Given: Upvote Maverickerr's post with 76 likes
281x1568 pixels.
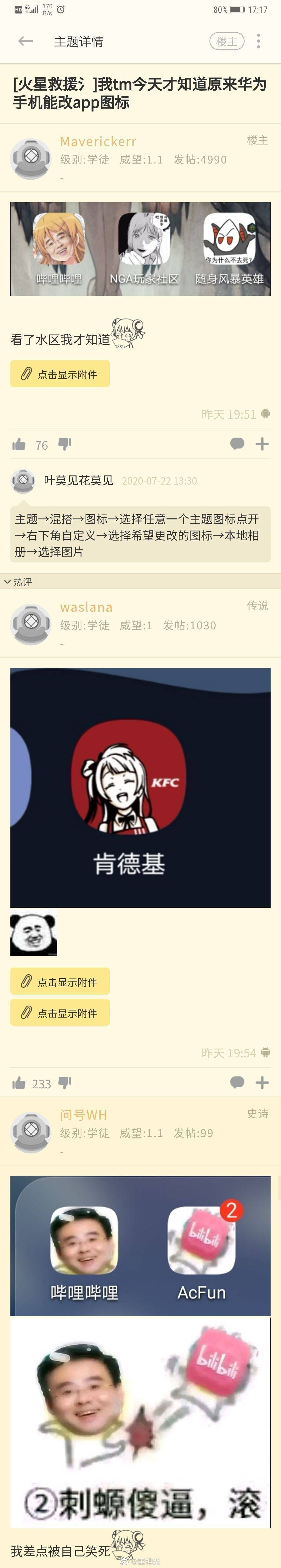Looking at the screenshot, I should coord(19,445).
